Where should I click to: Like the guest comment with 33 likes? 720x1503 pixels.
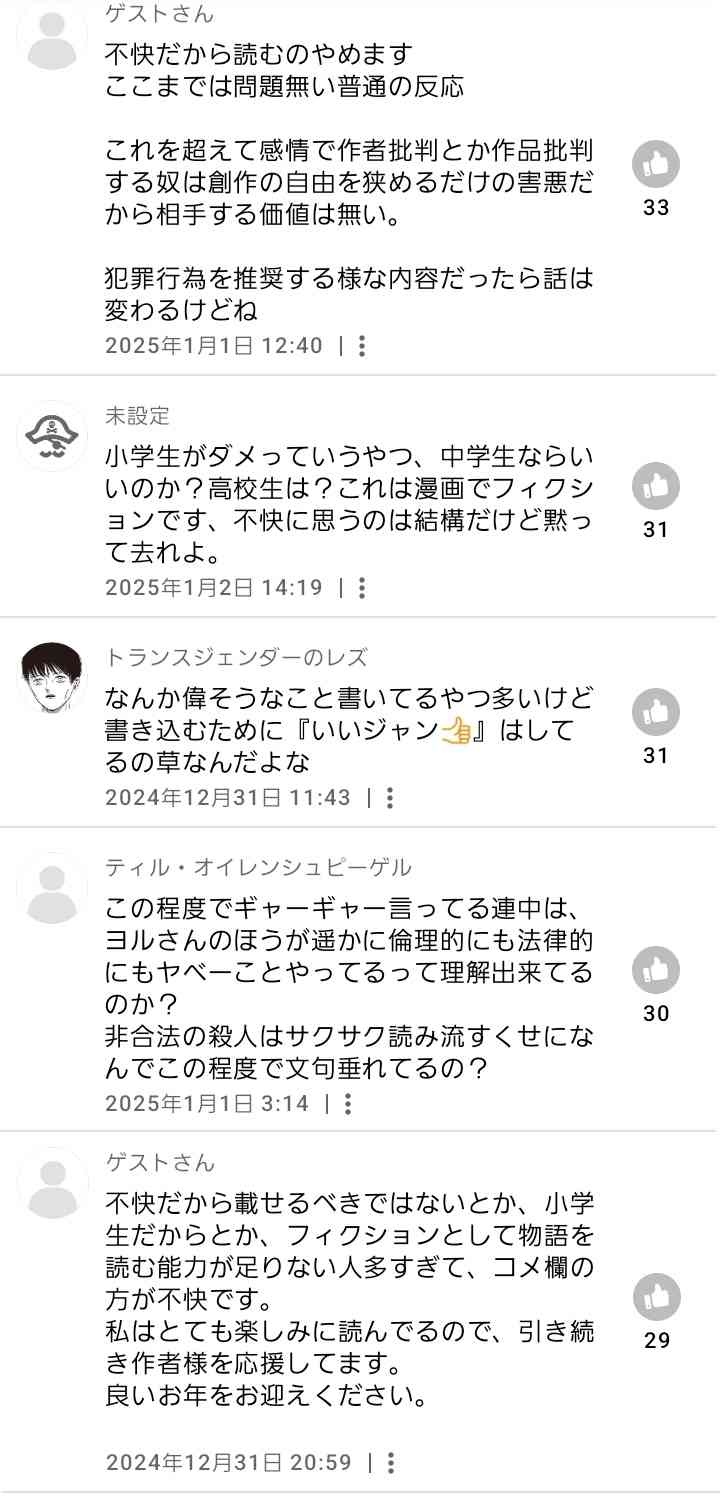656,164
